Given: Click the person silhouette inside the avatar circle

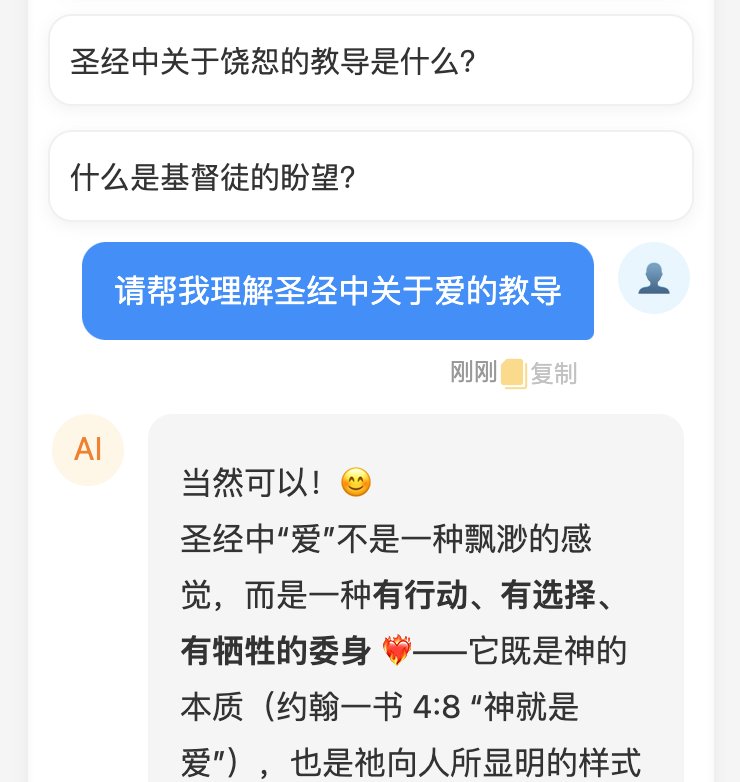Looking at the screenshot, I should pos(654,278).
